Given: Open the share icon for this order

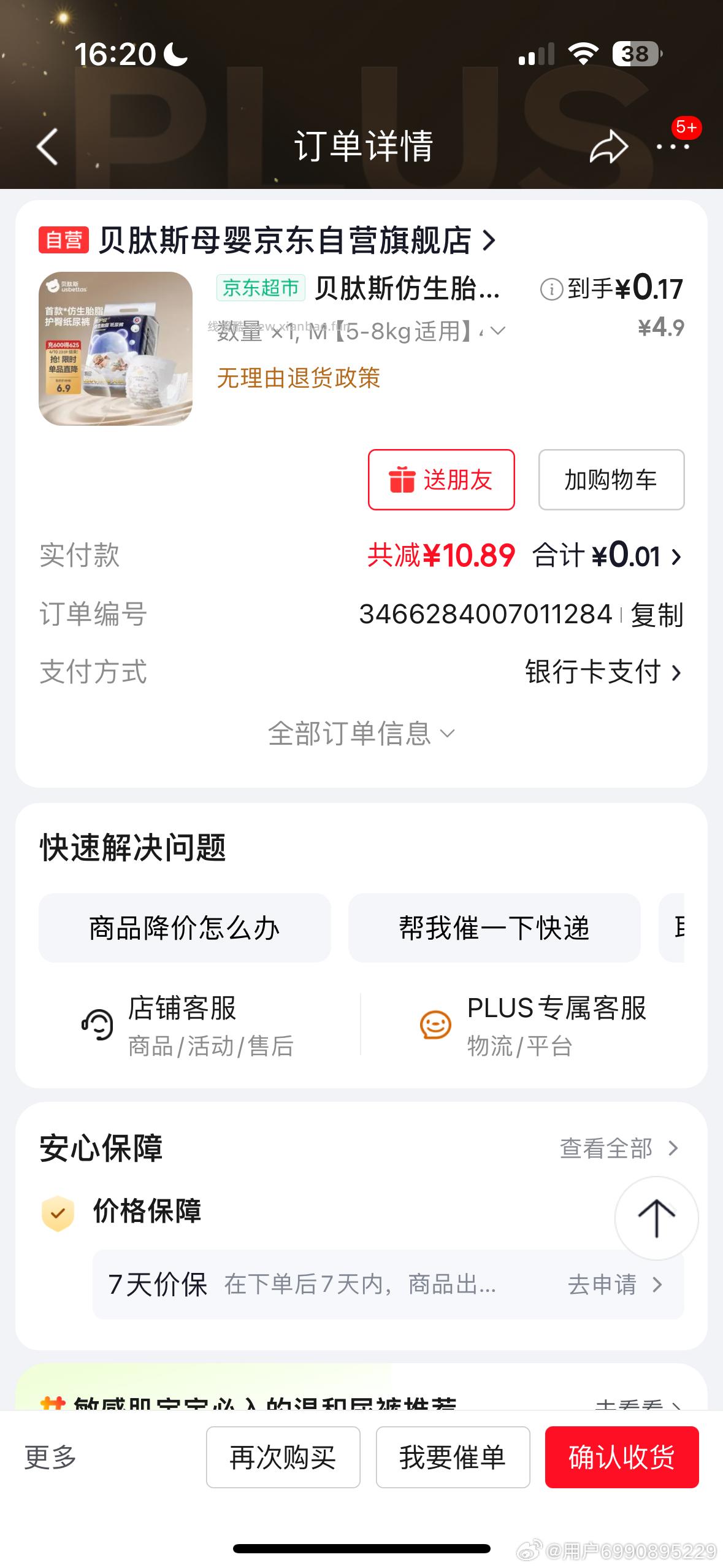Looking at the screenshot, I should 610,145.
